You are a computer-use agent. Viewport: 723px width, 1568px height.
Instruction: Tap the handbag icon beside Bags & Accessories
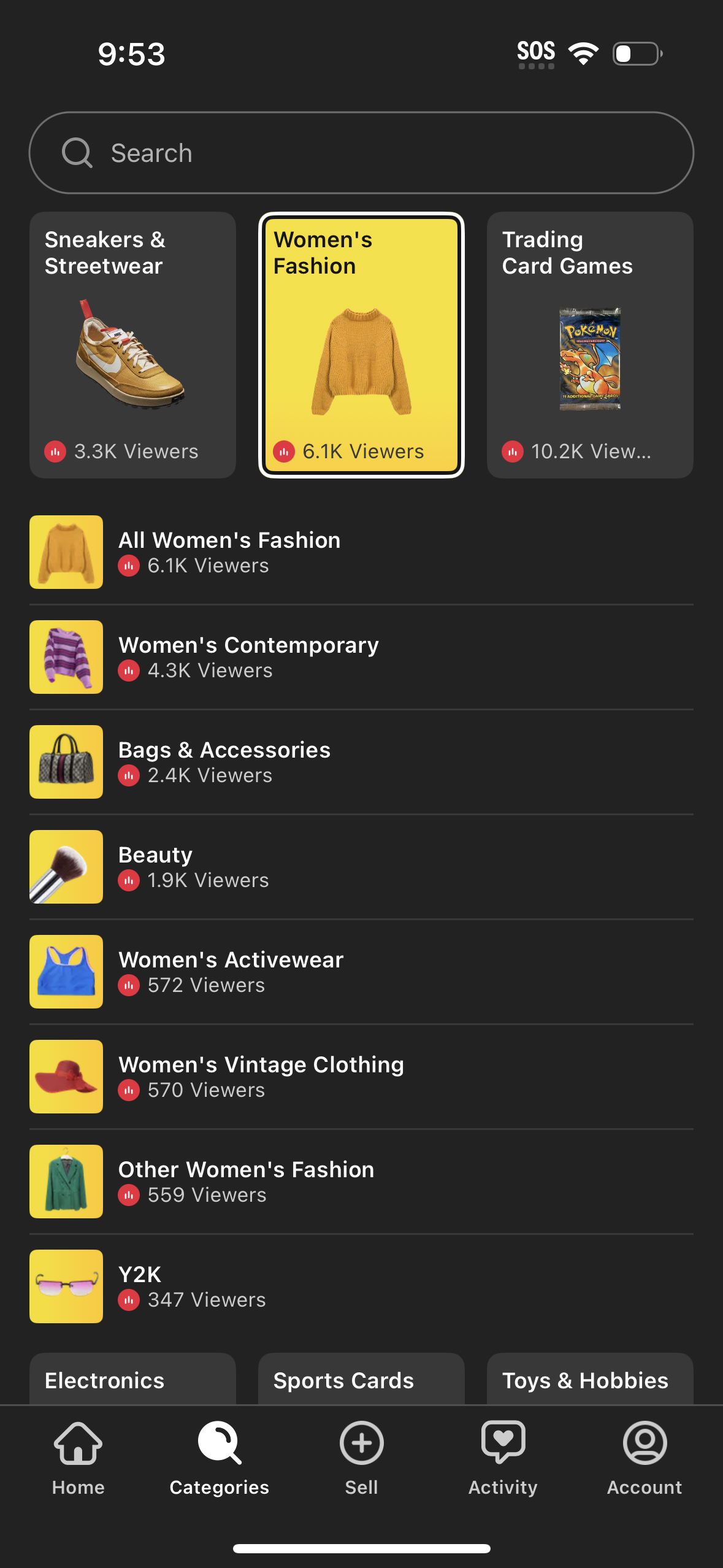(66, 762)
